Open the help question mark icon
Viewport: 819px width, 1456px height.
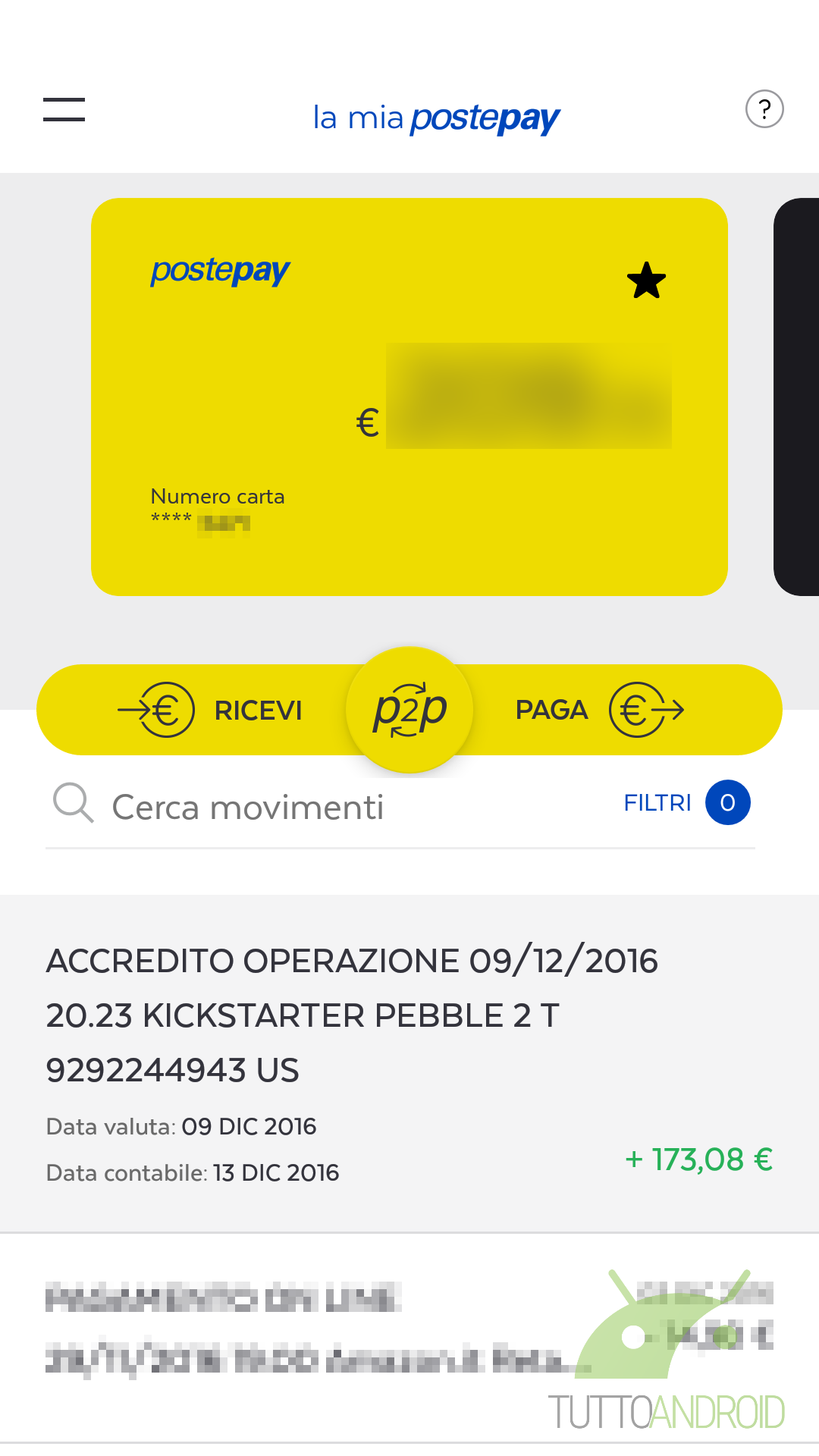764,109
